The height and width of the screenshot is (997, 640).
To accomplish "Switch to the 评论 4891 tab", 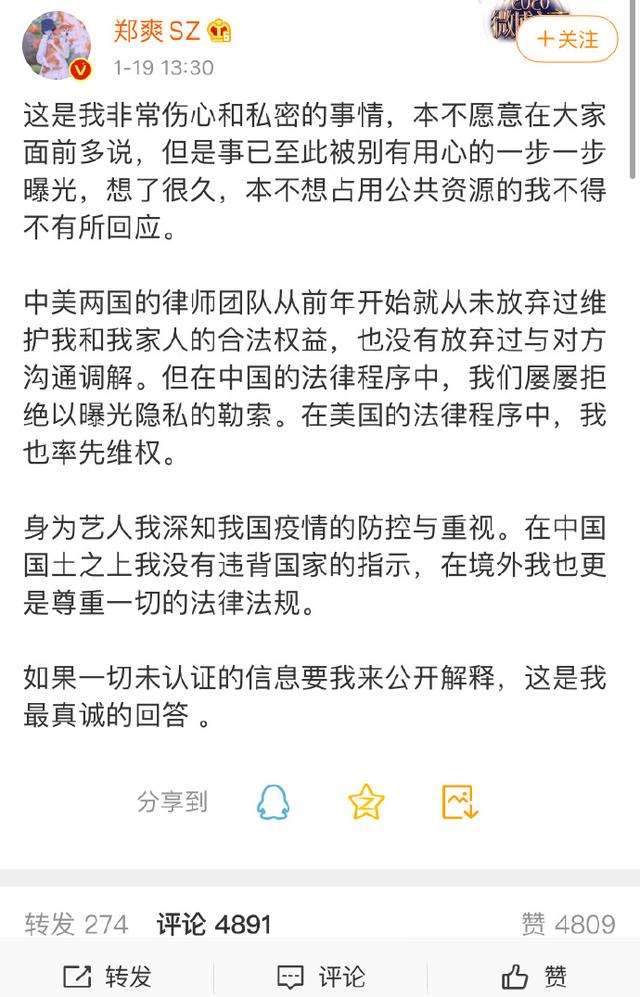I will coord(213,923).
